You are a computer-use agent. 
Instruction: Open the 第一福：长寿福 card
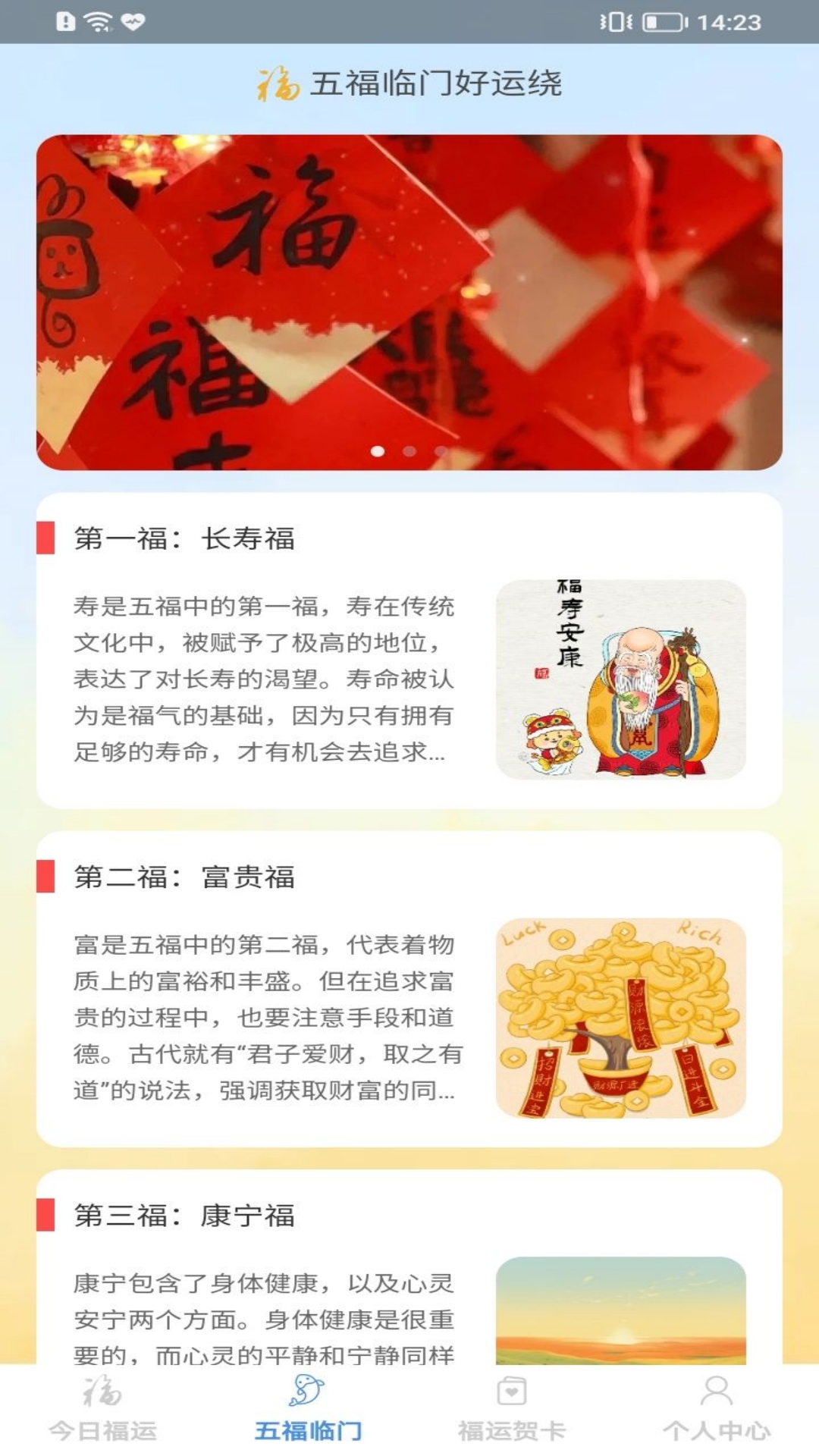(x=409, y=650)
